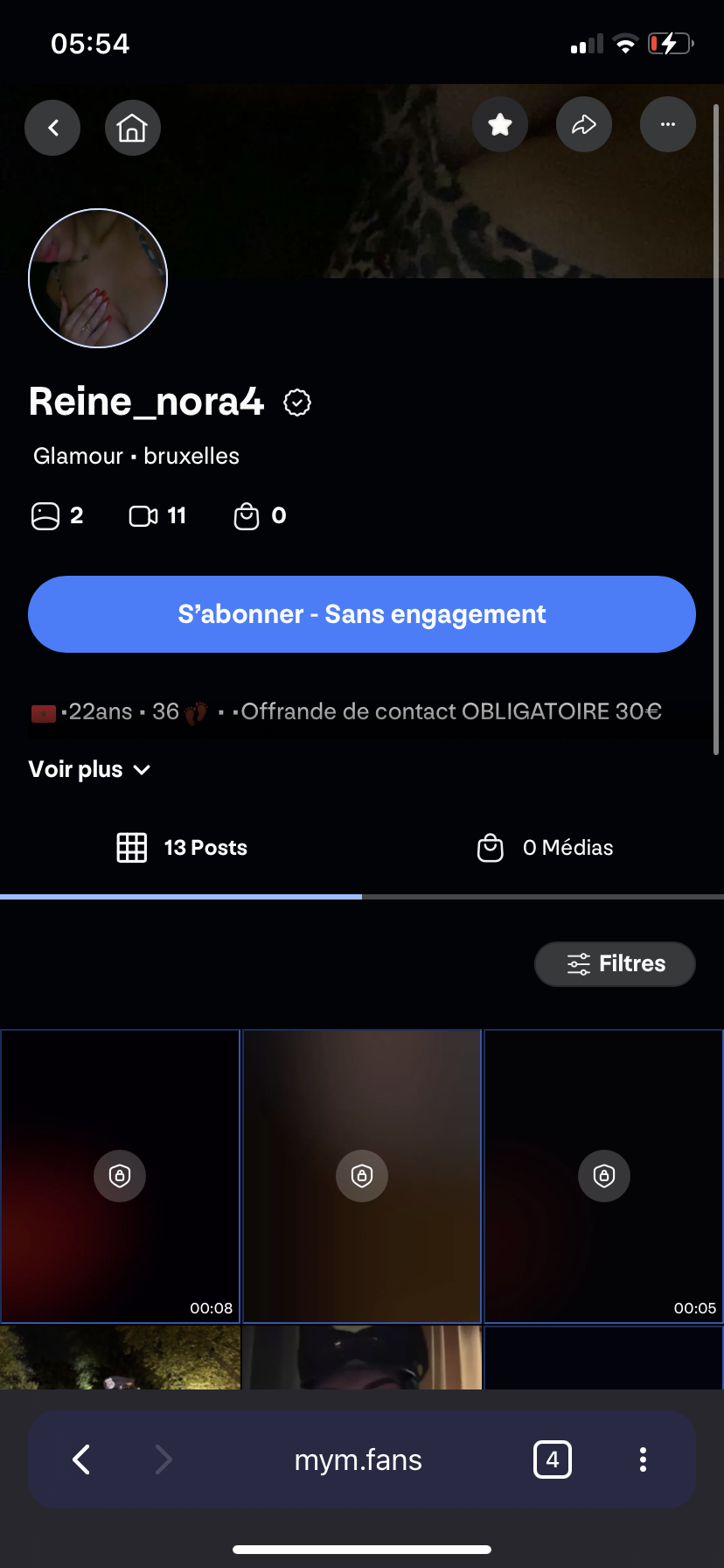Open the home icon
724x1568 pixels.
(133, 128)
